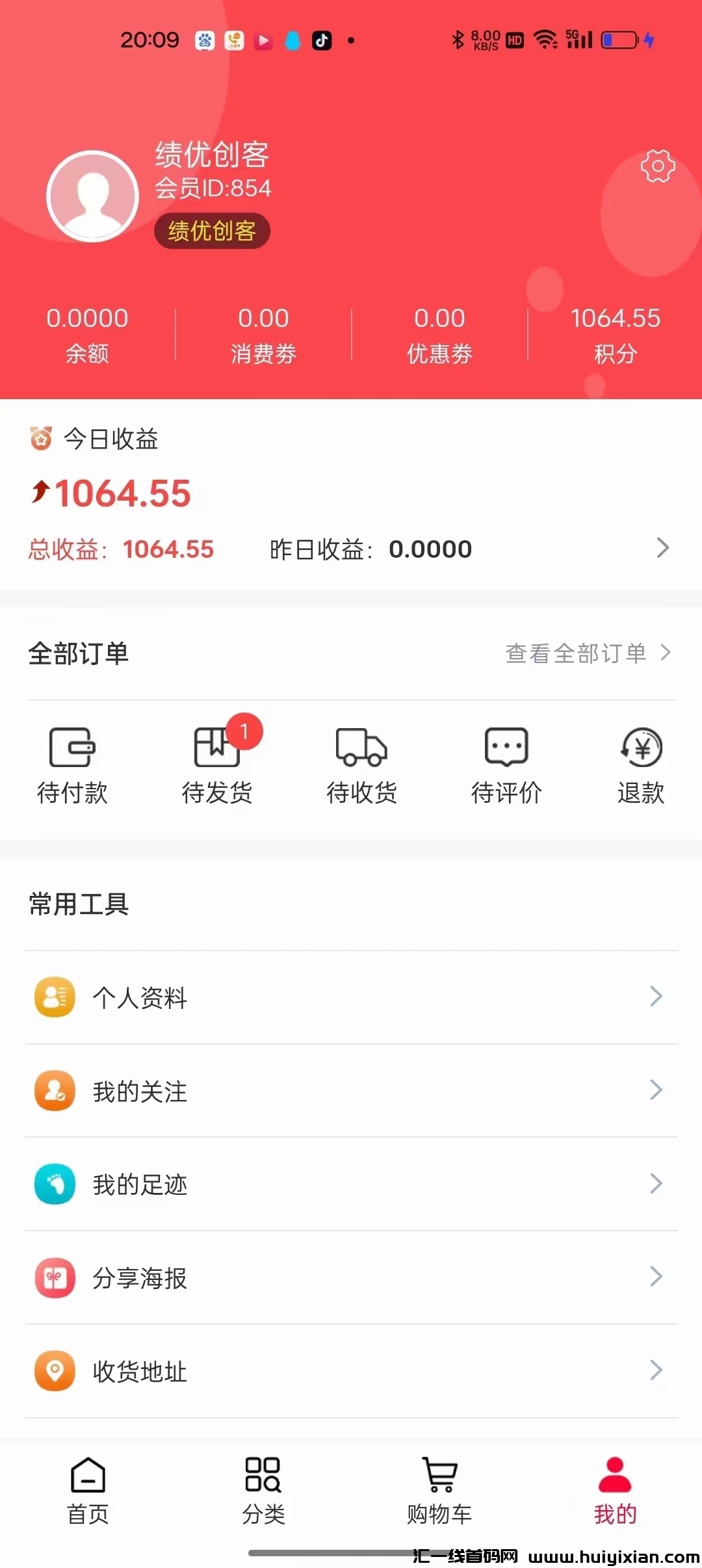
Task: View 积分 points balance
Action: [x=615, y=335]
